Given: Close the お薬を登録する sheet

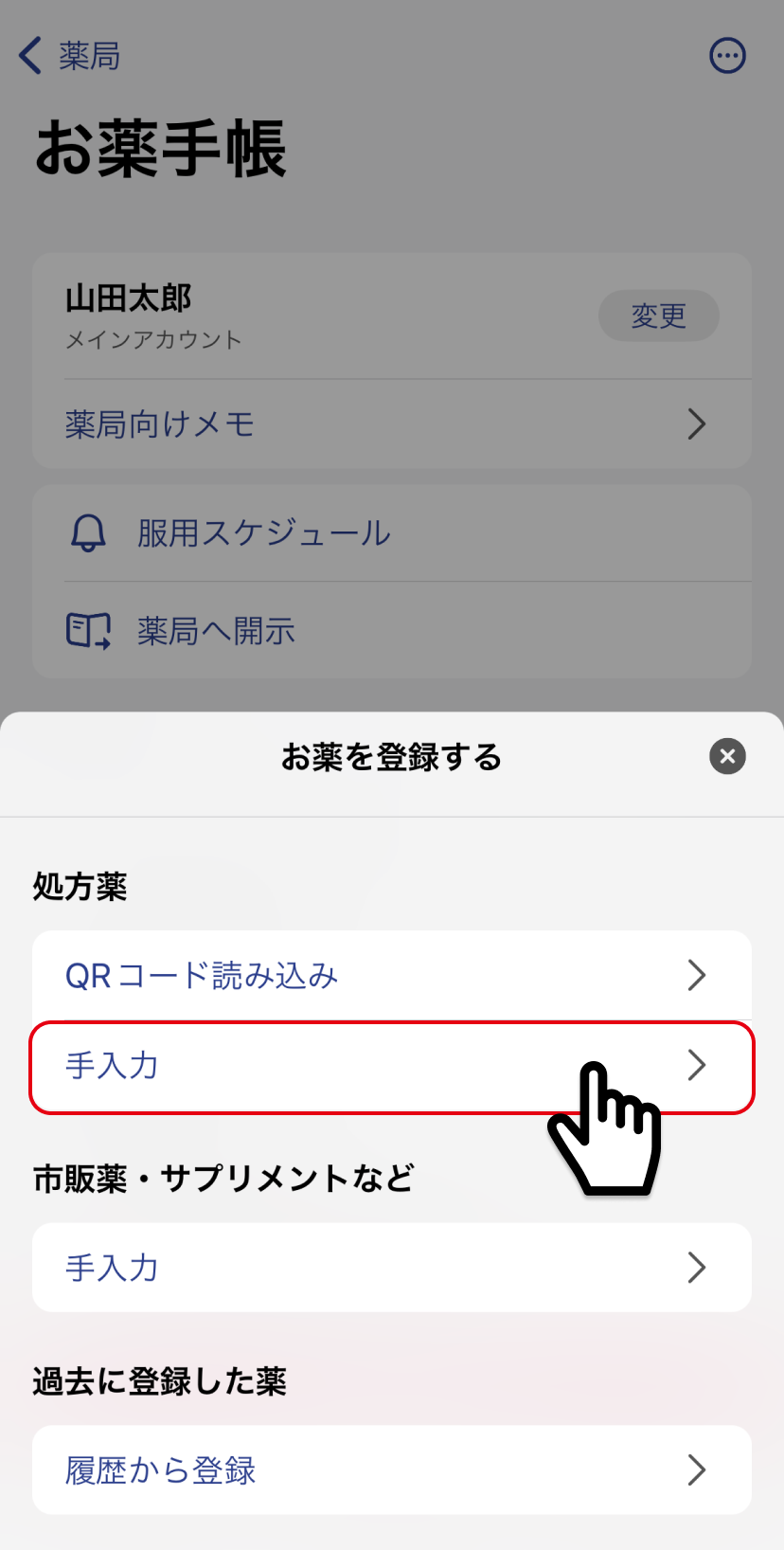Looking at the screenshot, I should (727, 756).
